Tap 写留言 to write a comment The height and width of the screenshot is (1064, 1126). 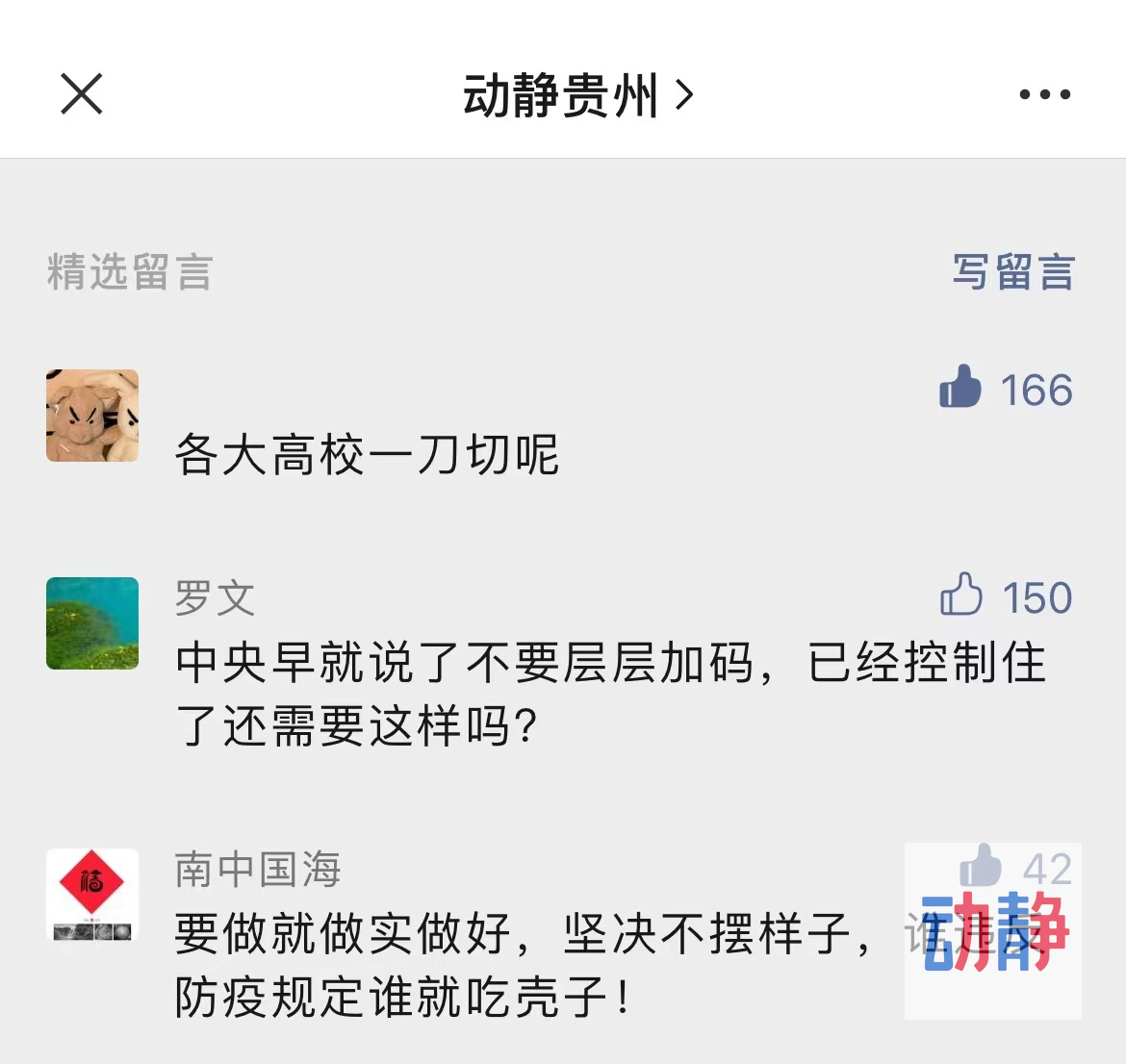click(1012, 272)
